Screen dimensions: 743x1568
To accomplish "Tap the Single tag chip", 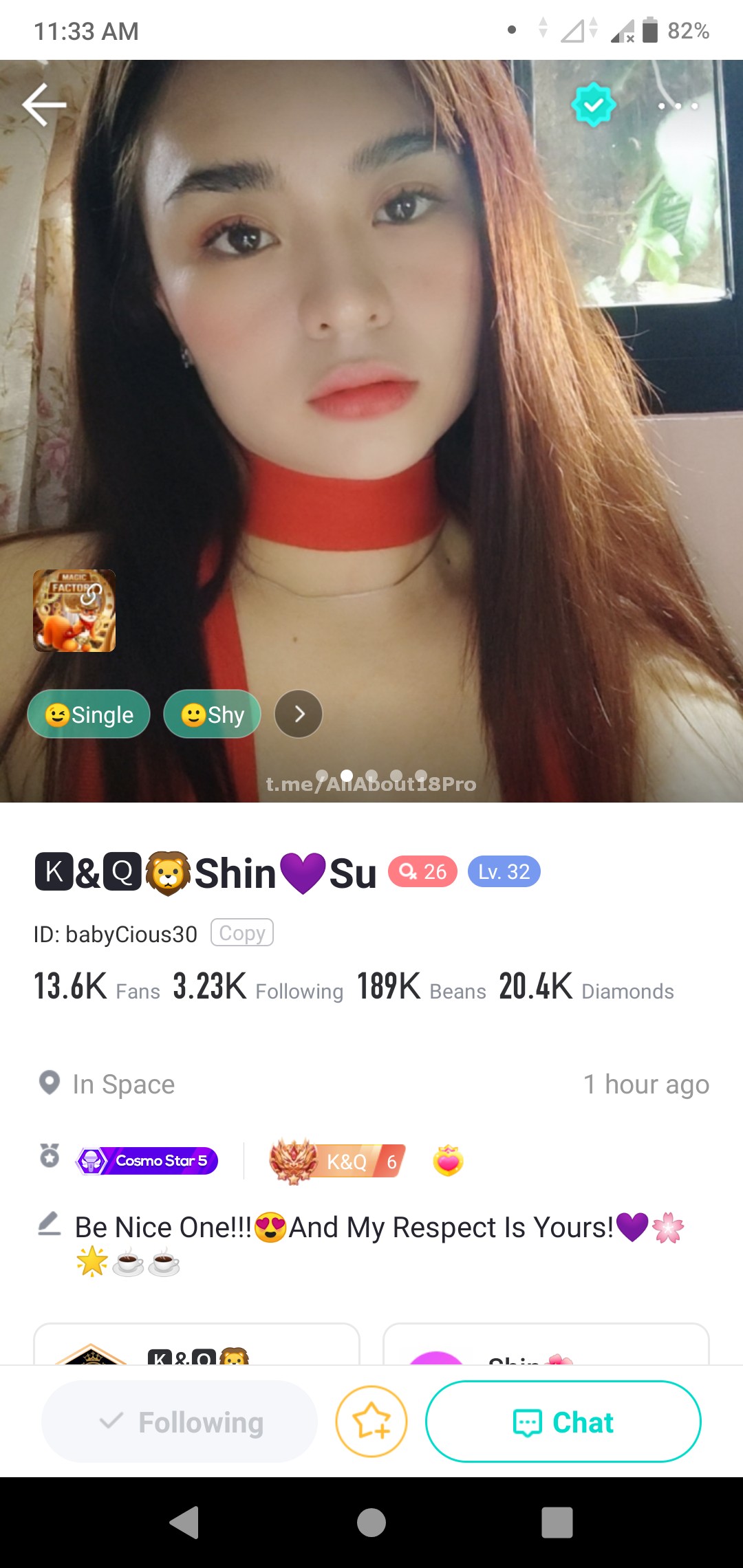I will tap(89, 714).
